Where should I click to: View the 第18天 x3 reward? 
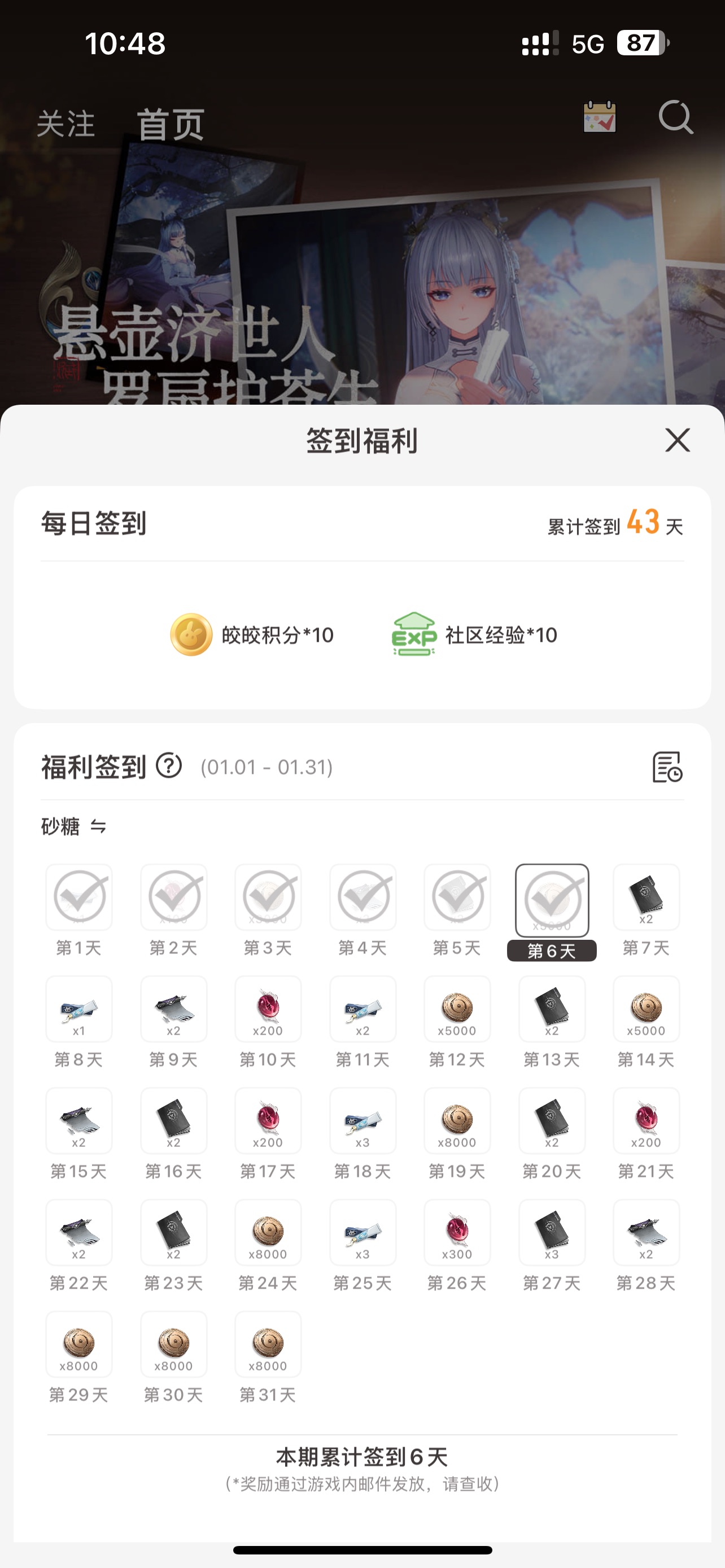(363, 1121)
